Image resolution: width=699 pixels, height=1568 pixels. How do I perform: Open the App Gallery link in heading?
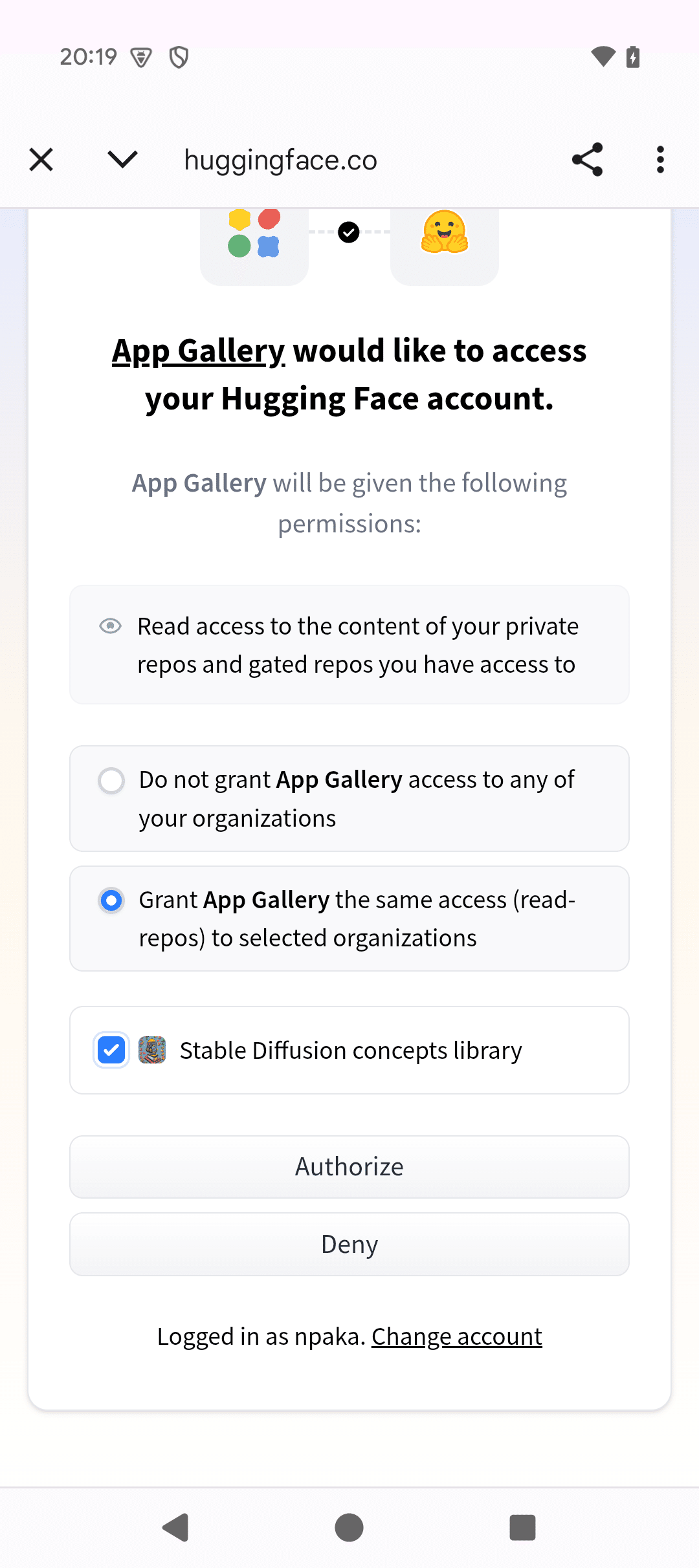[x=198, y=351]
